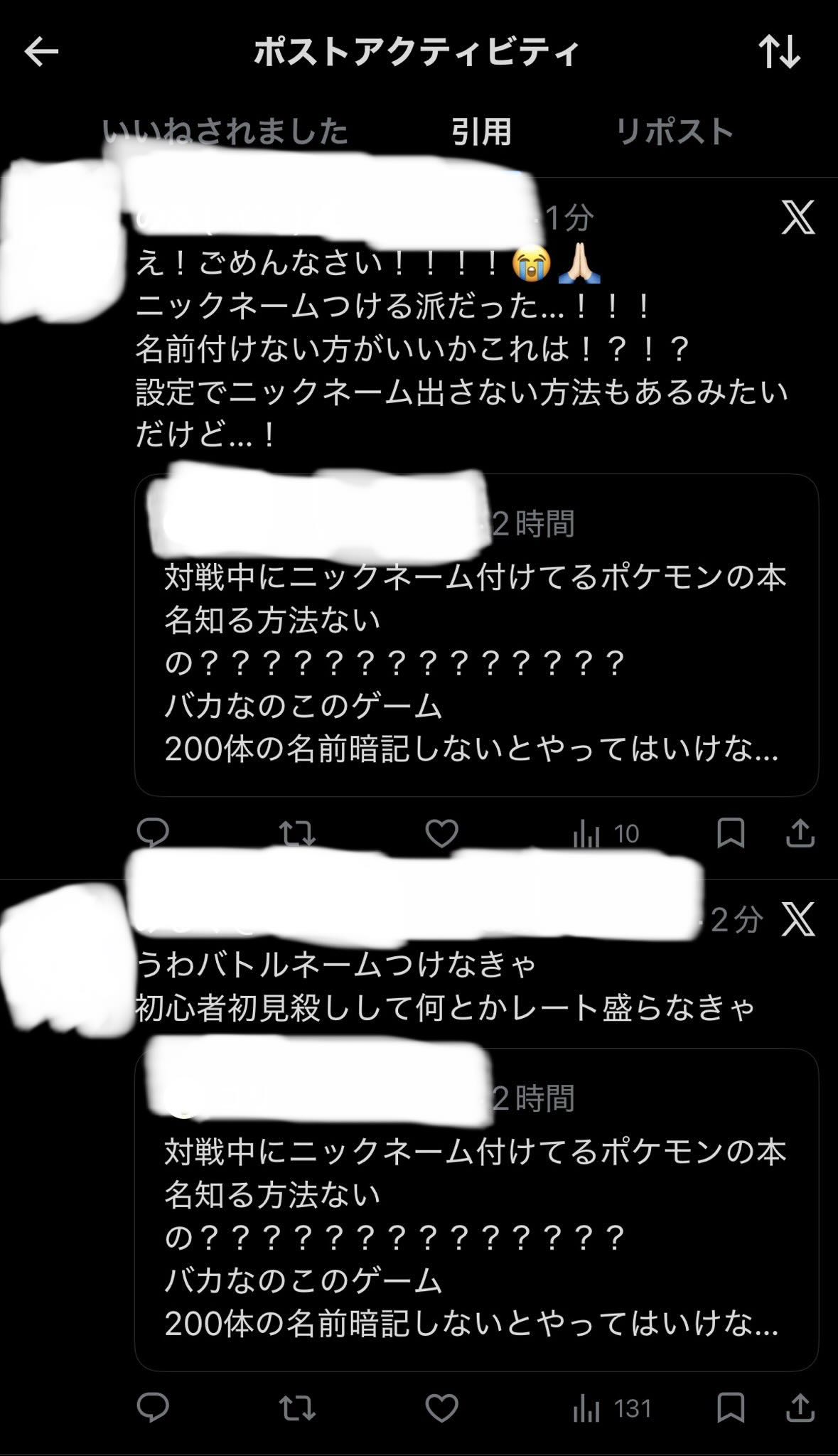Share the post with 10 views
This screenshot has height=1456, width=838.
[800, 833]
